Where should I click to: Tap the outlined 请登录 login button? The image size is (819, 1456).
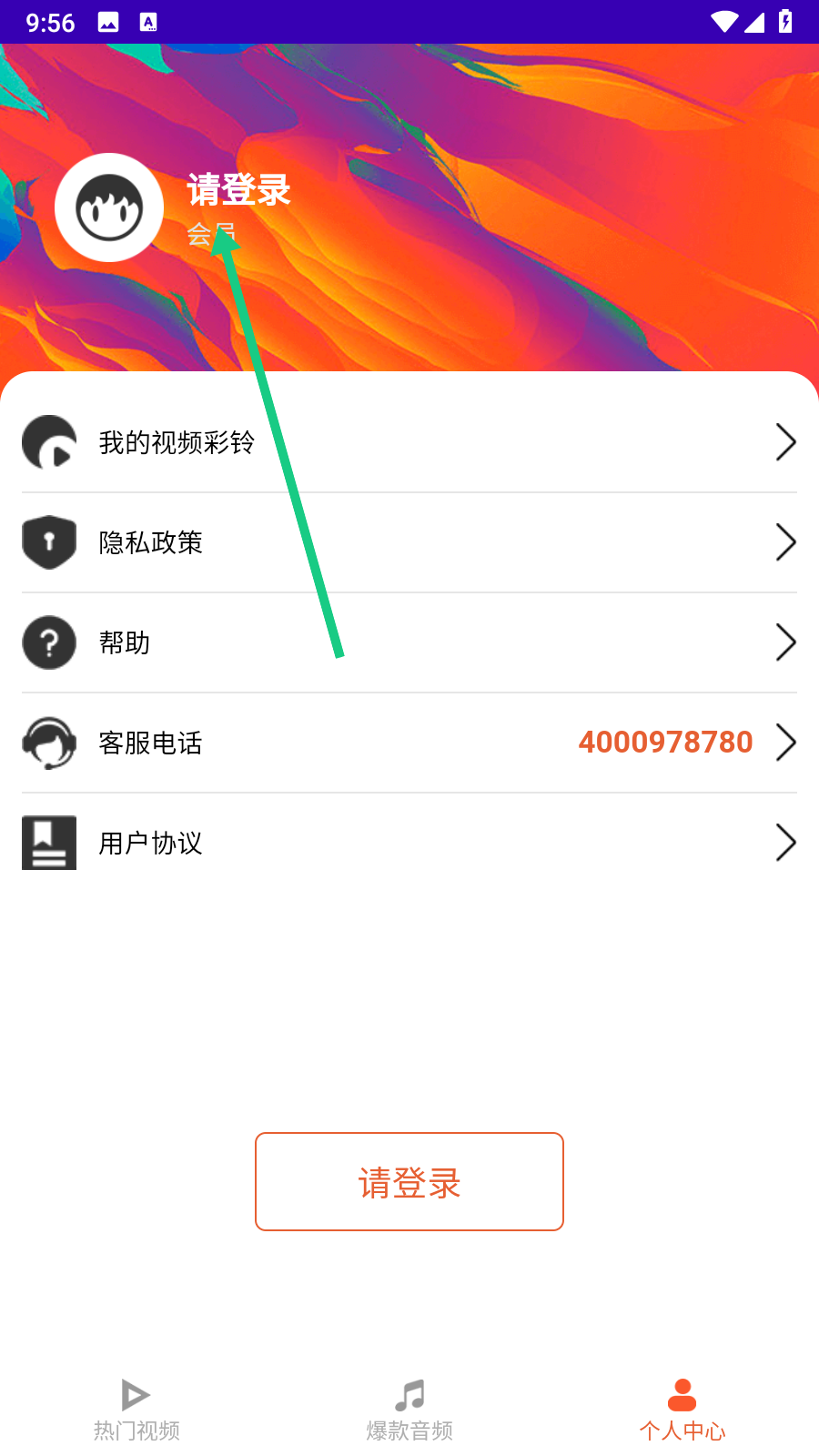click(409, 1182)
